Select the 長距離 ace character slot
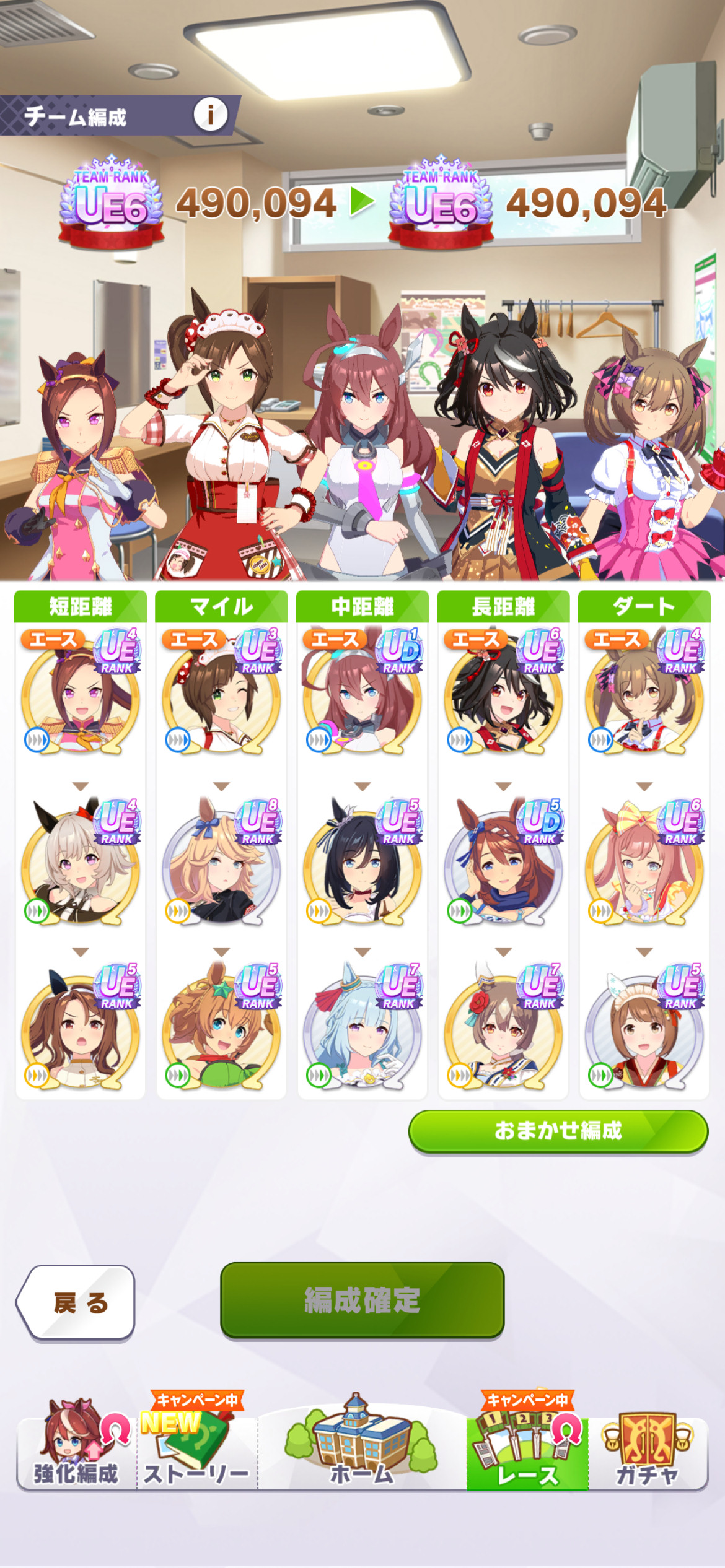Viewport: 725px width, 1568px height. click(503, 691)
